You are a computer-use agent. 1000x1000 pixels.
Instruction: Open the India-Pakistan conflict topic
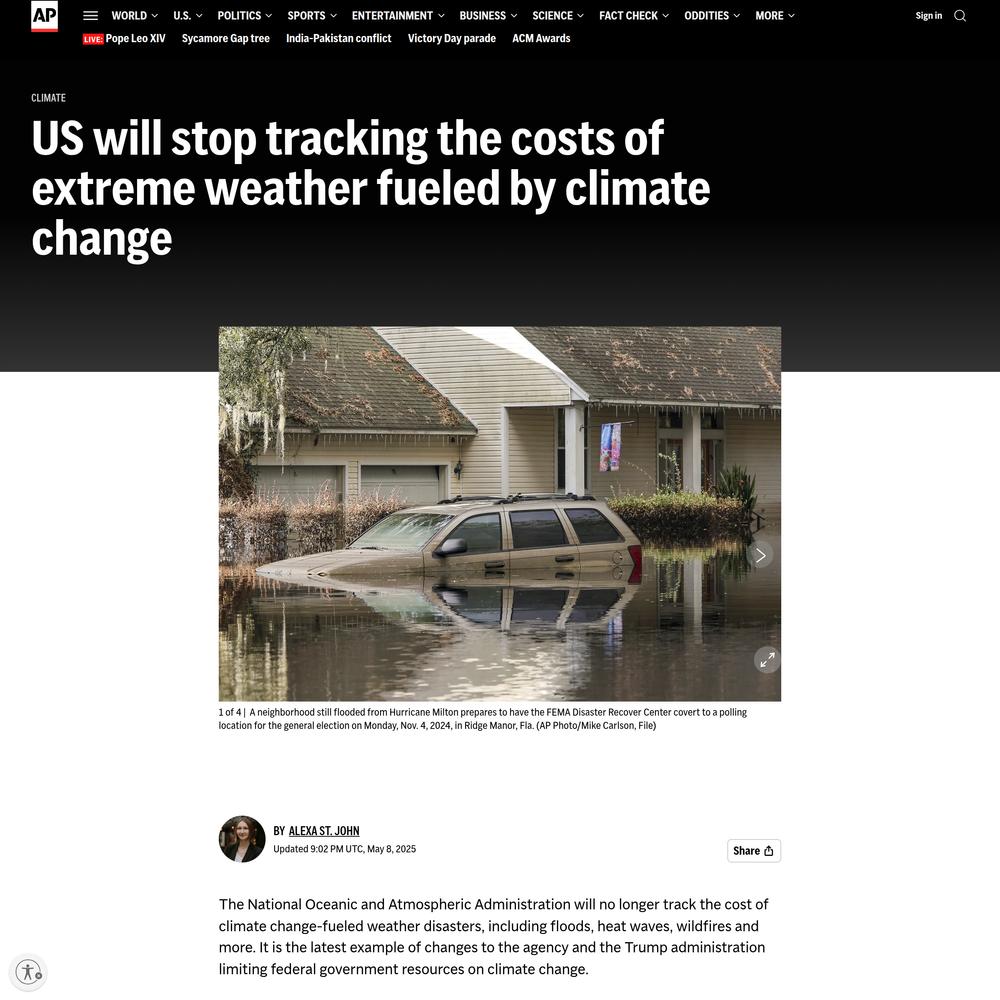click(338, 38)
